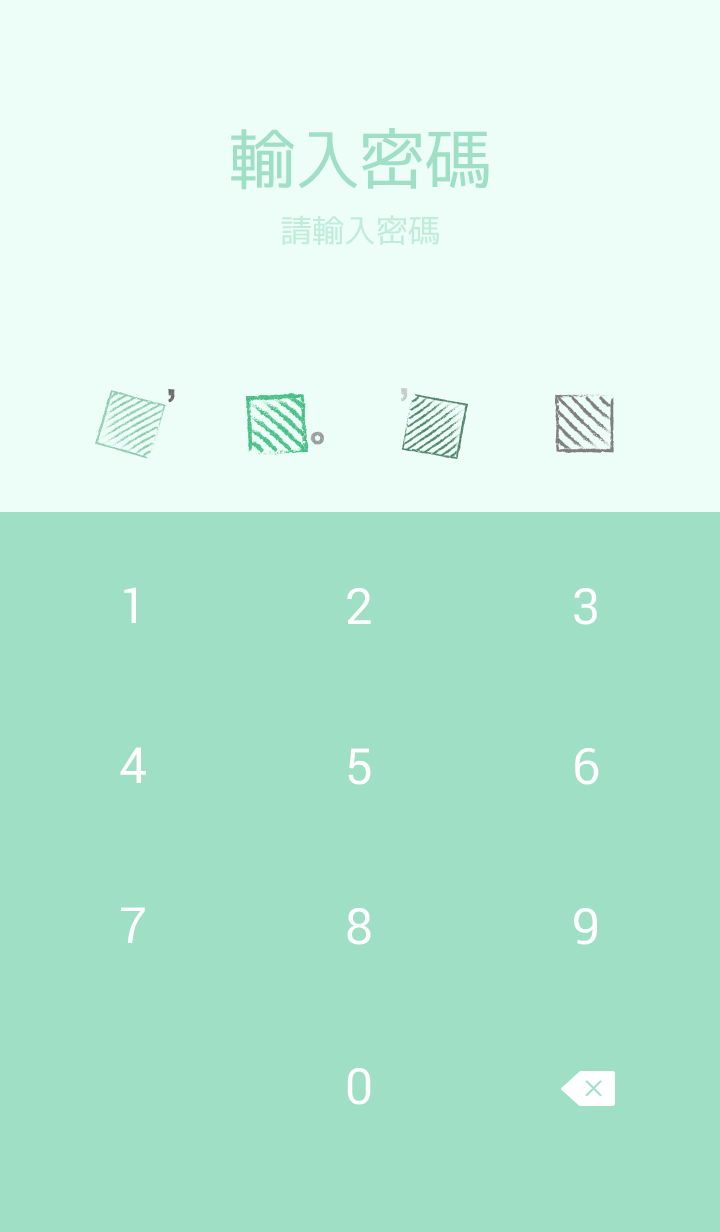Tap the 5 key
720x1232 pixels.
click(x=359, y=767)
